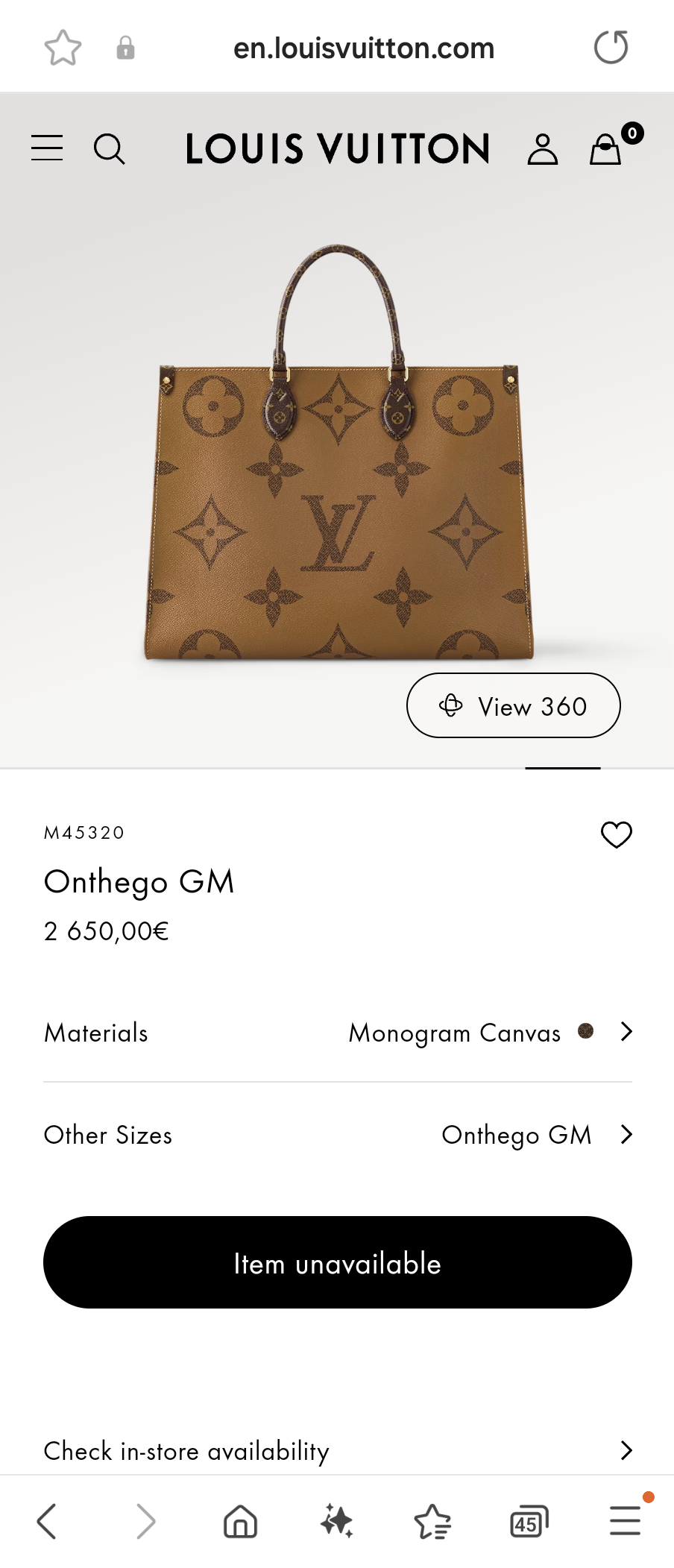This screenshot has width=674, height=1568.
Task: Click the lock icon for site security
Action: pyautogui.click(x=125, y=48)
